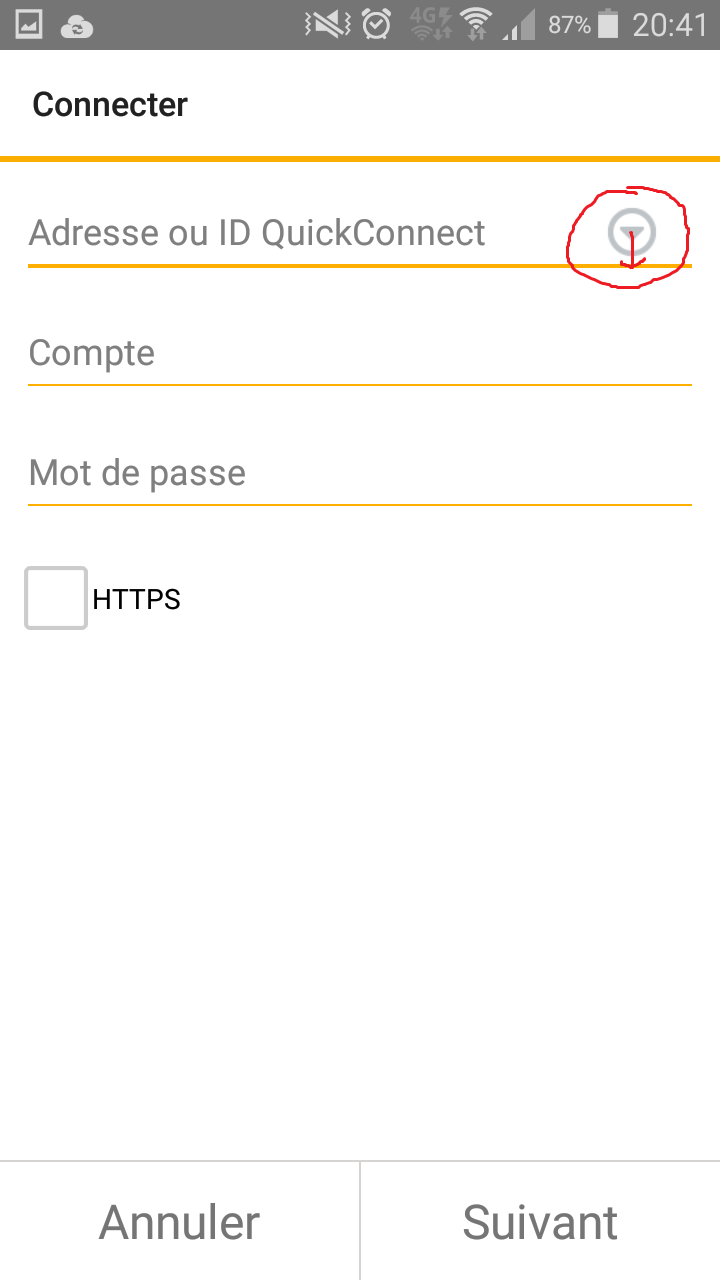The width and height of the screenshot is (720, 1280).
Task: Cancel with the Annuler button
Action: tap(180, 1221)
